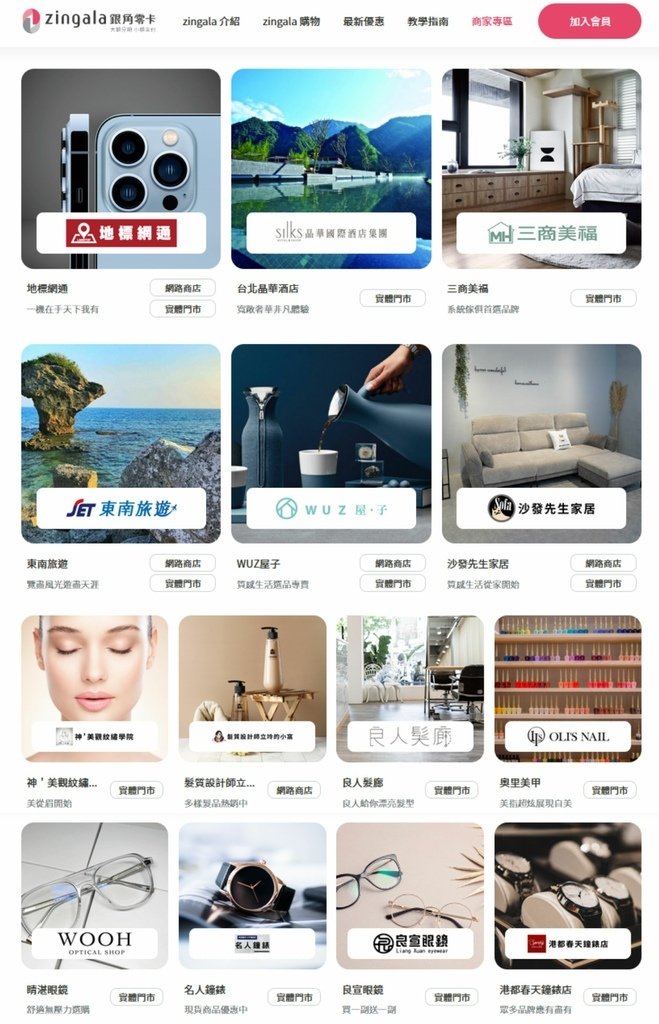Open the WOOH optical shop card
The height and width of the screenshot is (1024, 659).
(x=94, y=895)
